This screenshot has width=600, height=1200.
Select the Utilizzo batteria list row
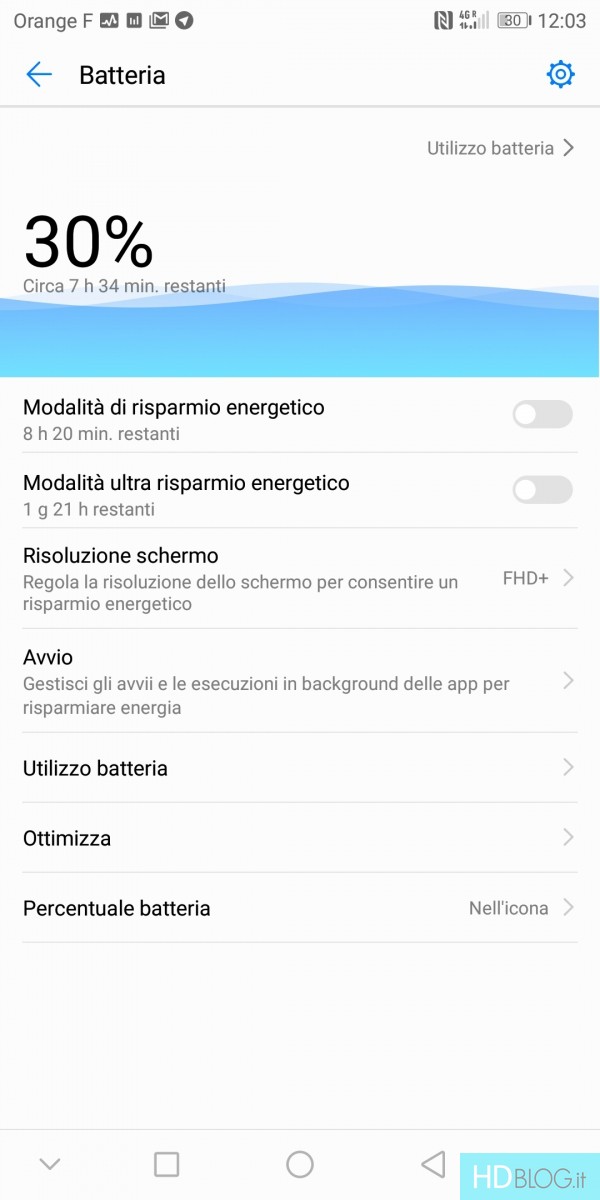(x=299, y=768)
